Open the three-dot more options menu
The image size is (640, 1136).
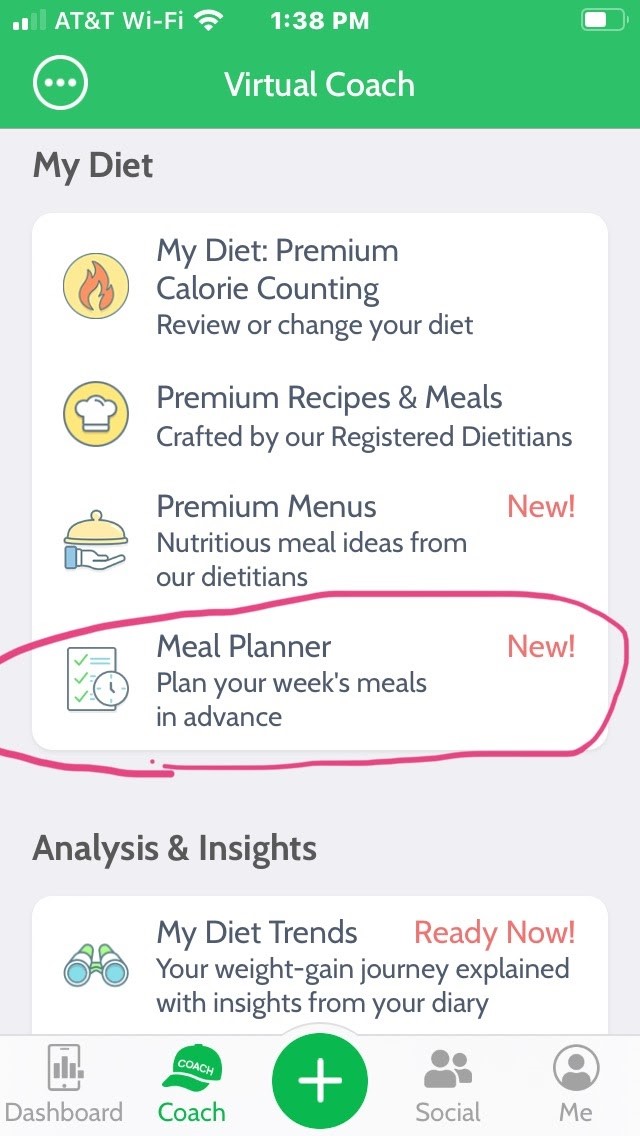coord(60,84)
